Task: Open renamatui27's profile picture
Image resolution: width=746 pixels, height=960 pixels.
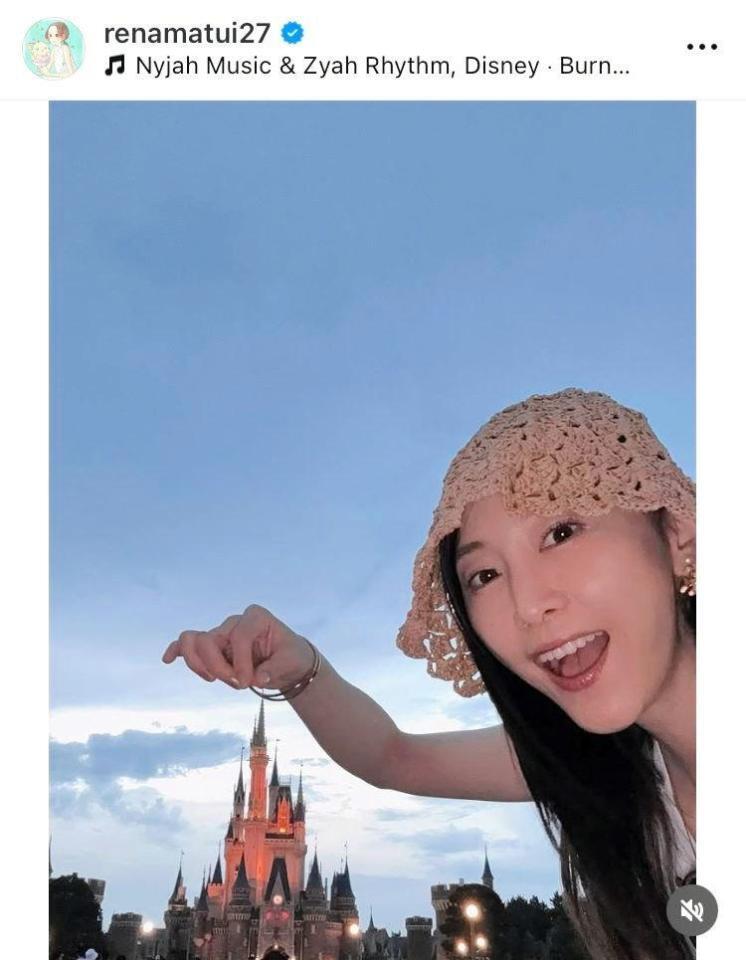Action: [53, 49]
